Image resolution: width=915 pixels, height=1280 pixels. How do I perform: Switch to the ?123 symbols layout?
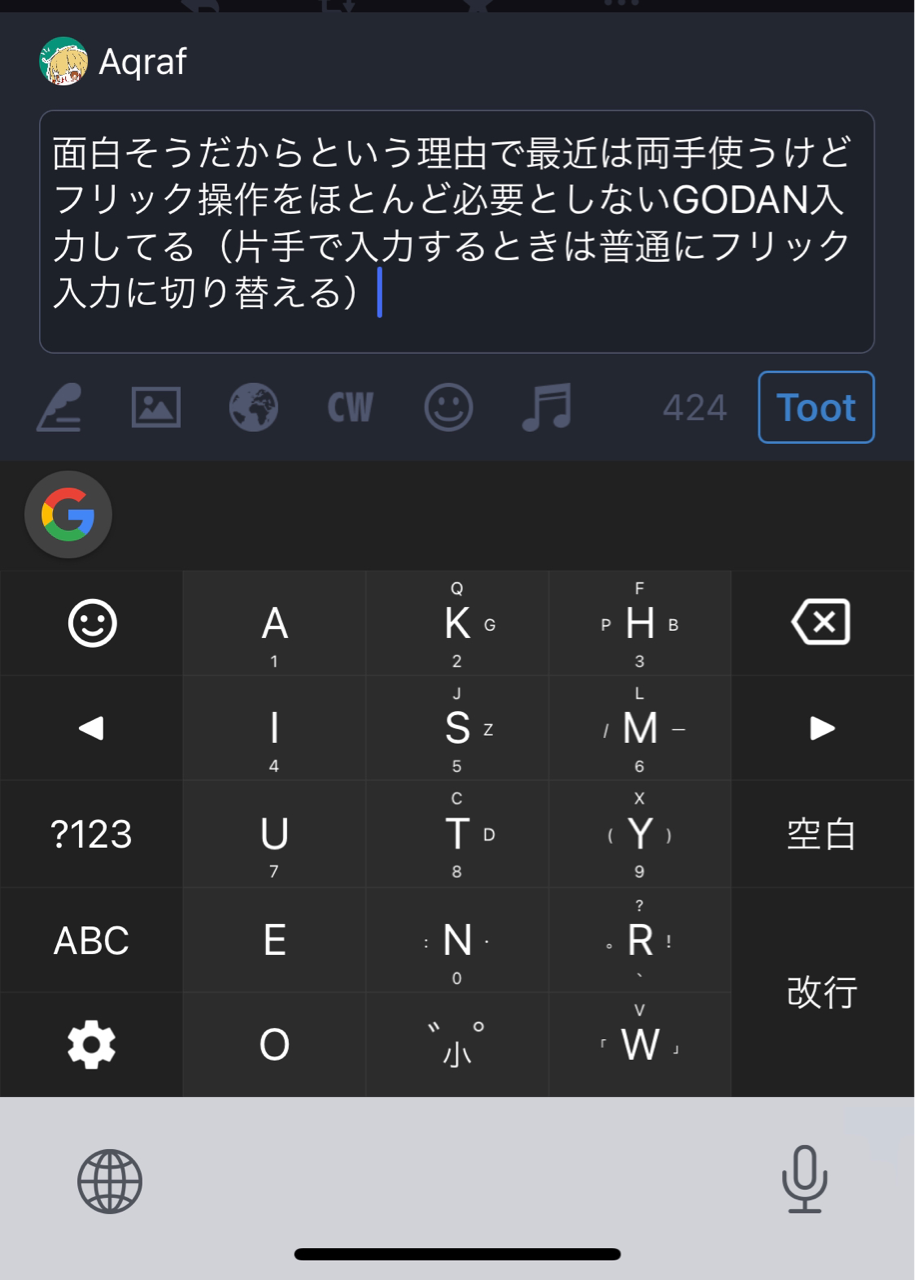click(91, 833)
